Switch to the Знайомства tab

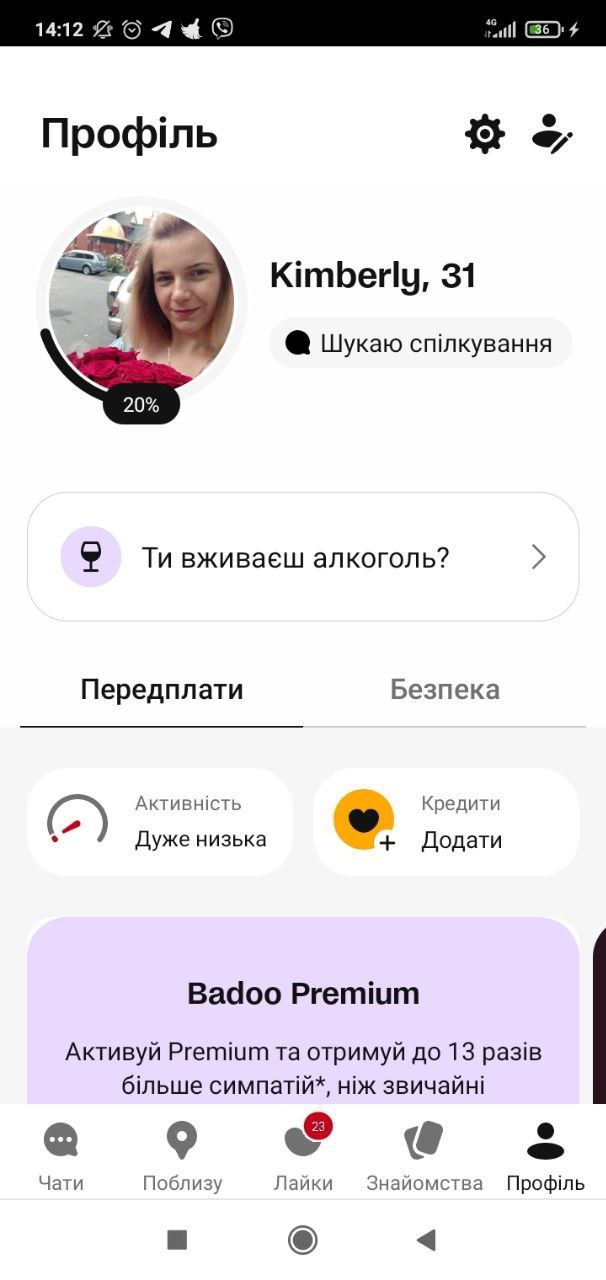tap(424, 1157)
